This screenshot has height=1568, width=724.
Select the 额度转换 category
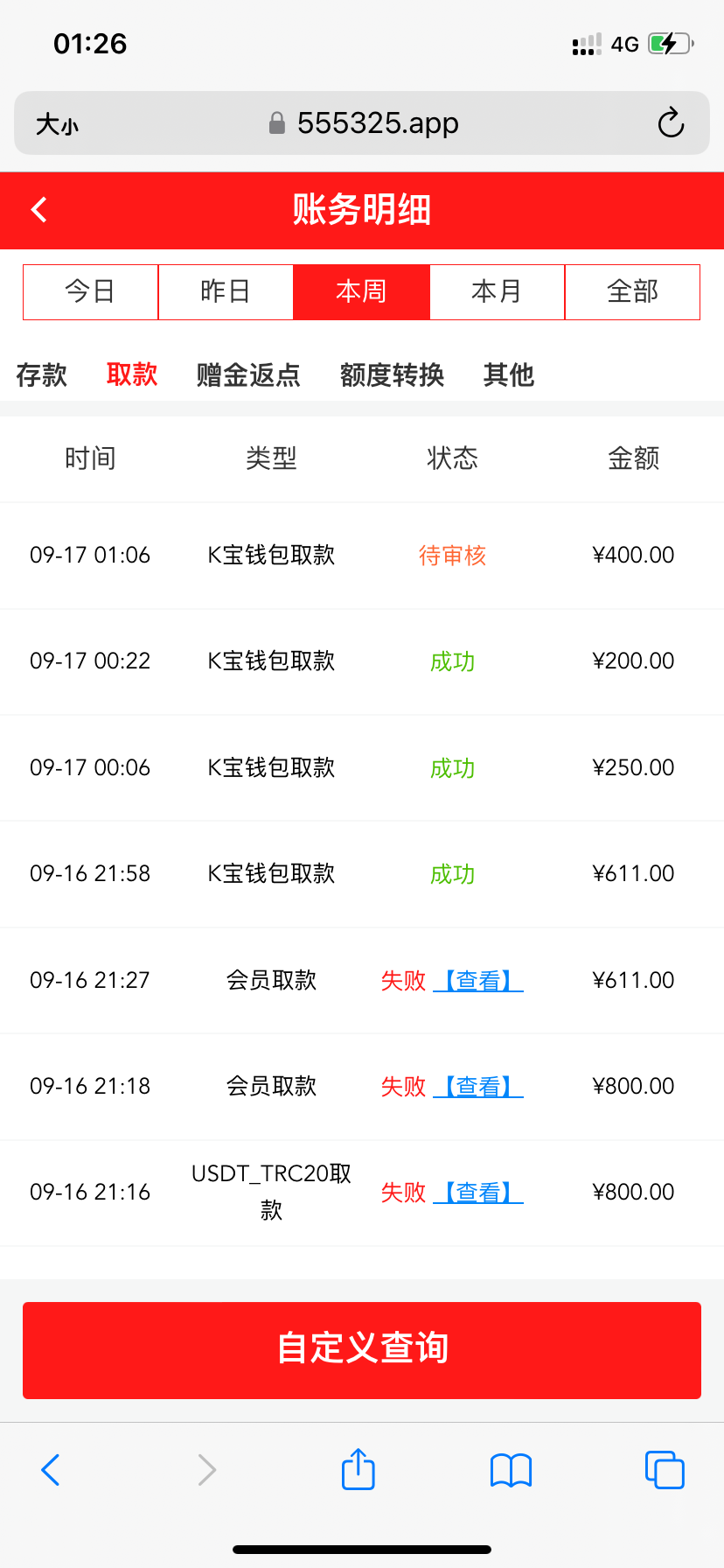pyautogui.click(x=391, y=374)
